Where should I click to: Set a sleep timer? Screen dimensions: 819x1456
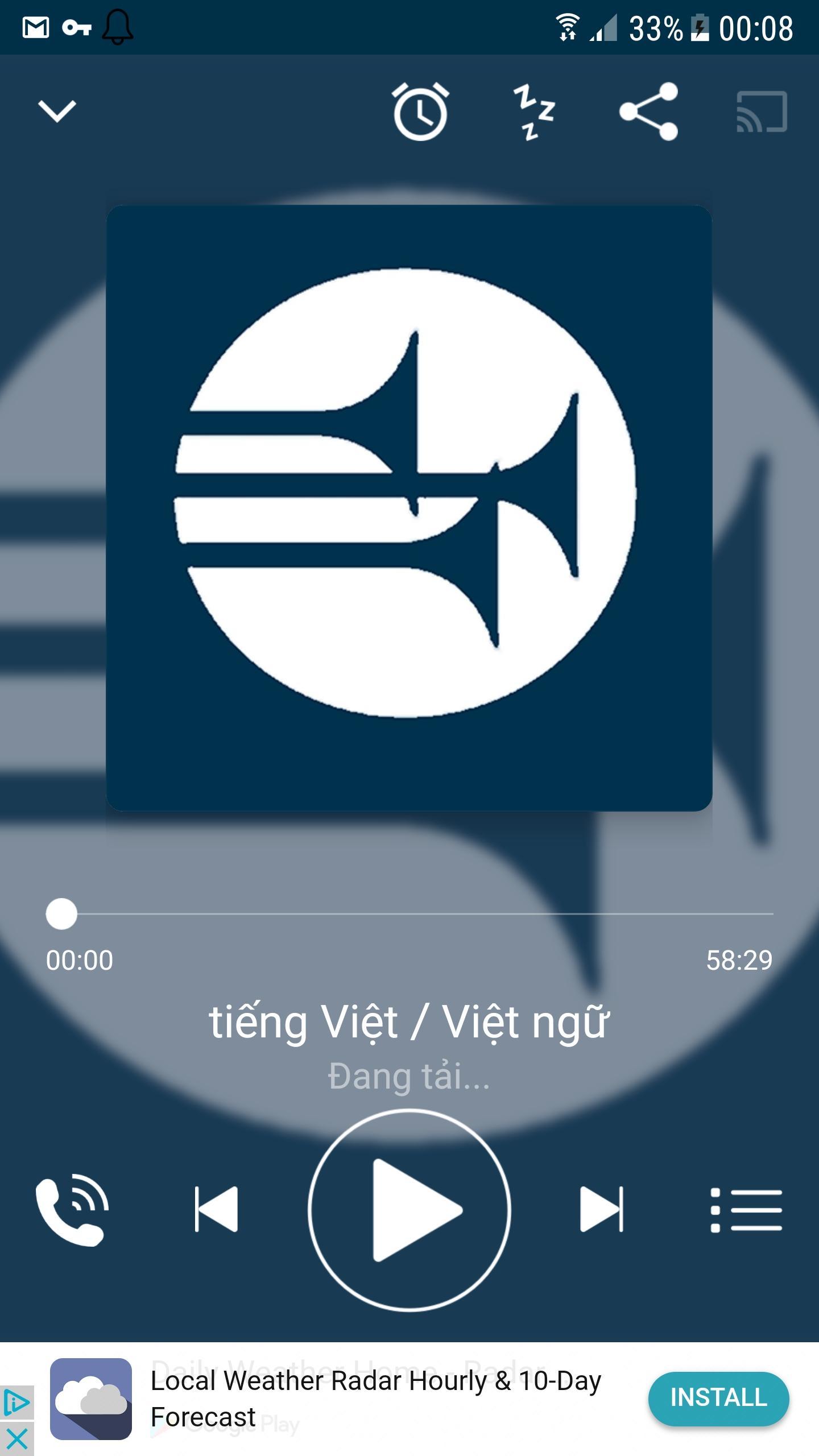coord(534,111)
